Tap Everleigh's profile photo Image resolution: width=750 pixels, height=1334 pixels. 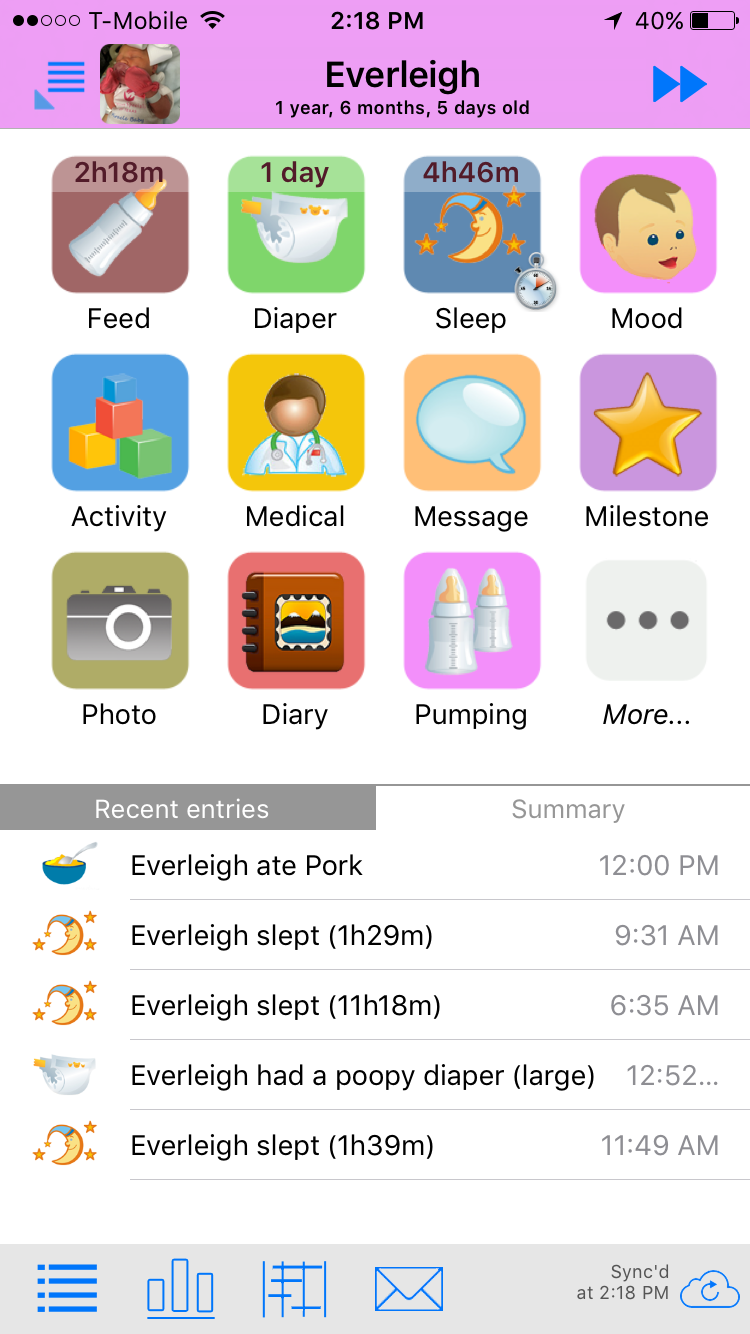pyautogui.click(x=140, y=84)
